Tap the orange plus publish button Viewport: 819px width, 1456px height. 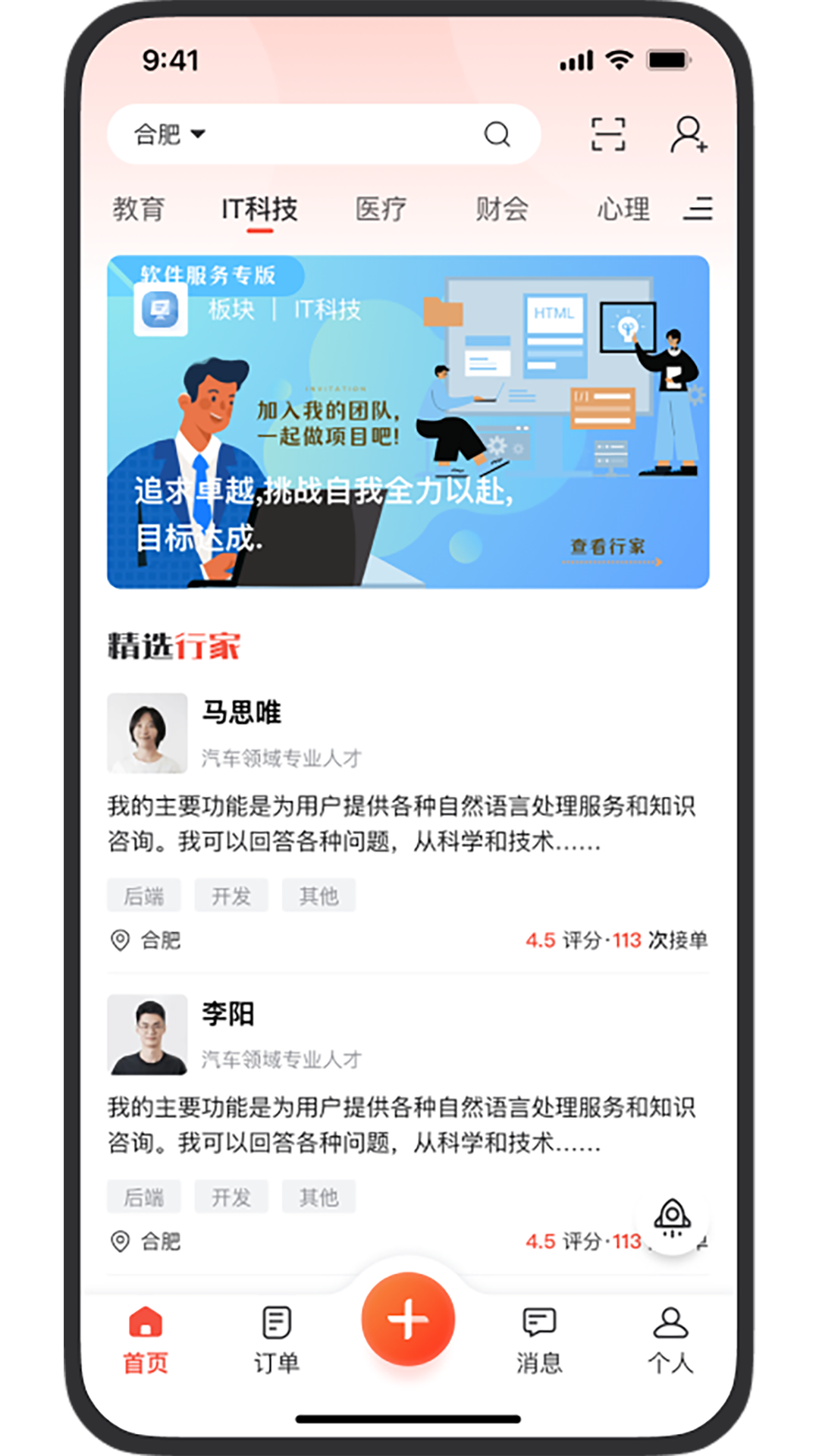tap(408, 1319)
